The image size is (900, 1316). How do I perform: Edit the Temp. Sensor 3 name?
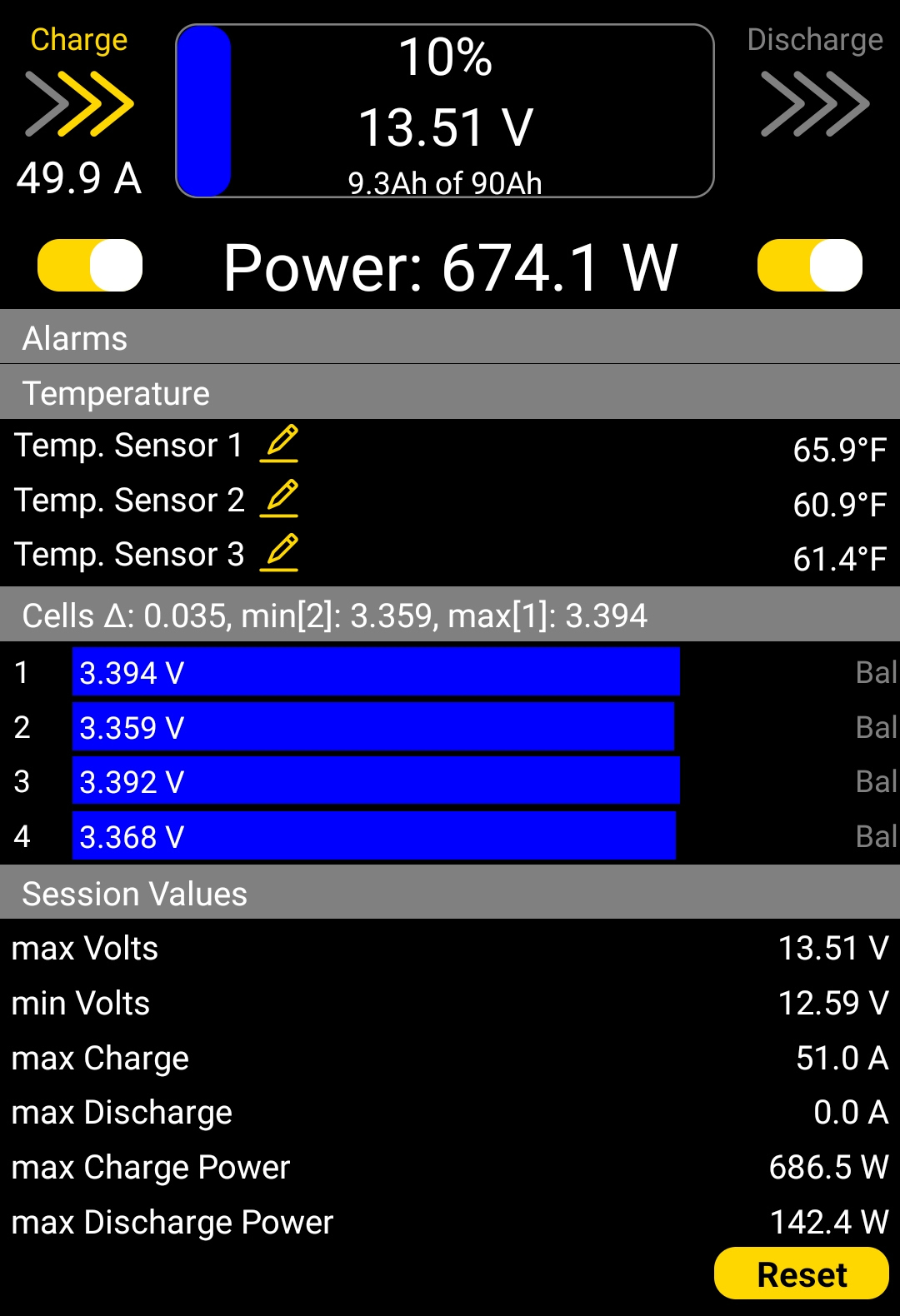(x=279, y=553)
